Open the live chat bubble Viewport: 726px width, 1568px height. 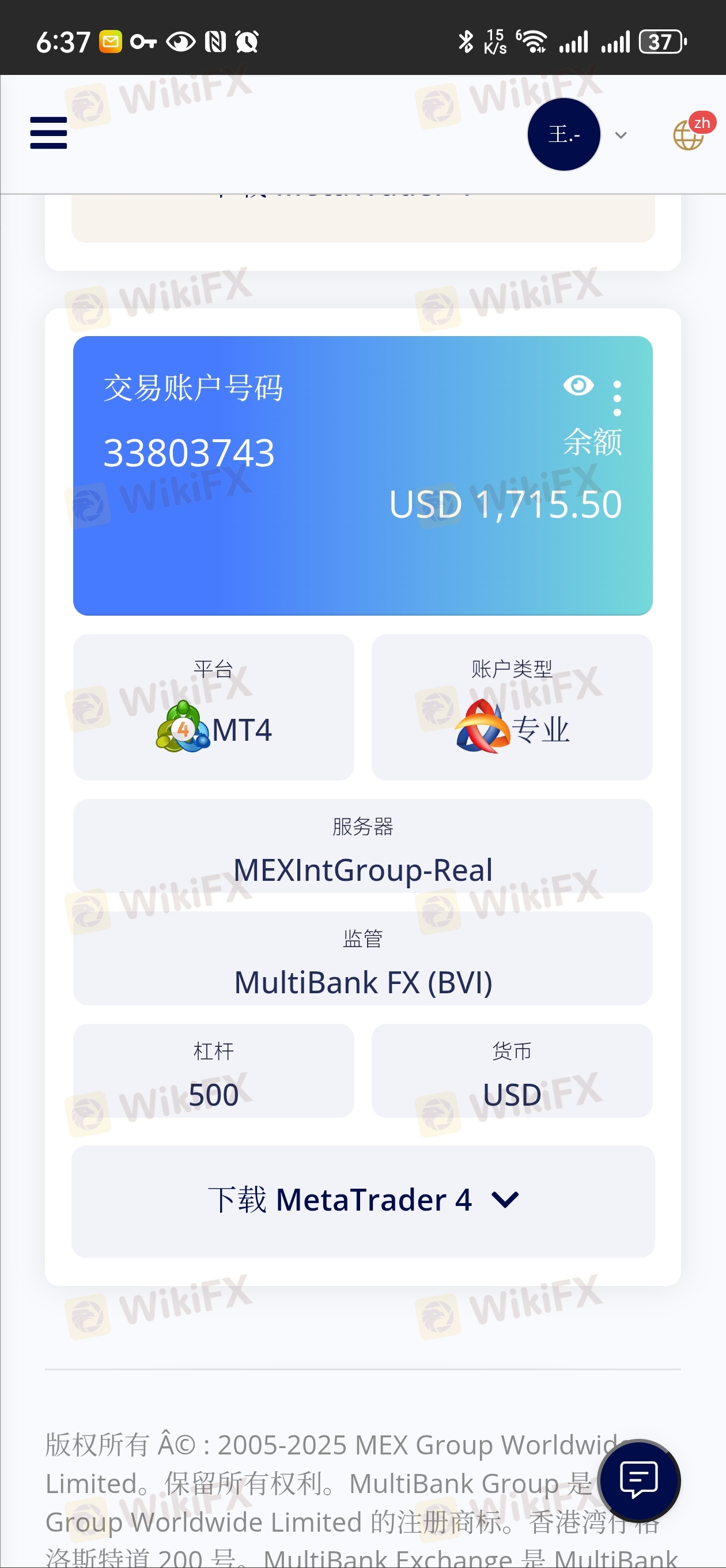coord(638,1480)
